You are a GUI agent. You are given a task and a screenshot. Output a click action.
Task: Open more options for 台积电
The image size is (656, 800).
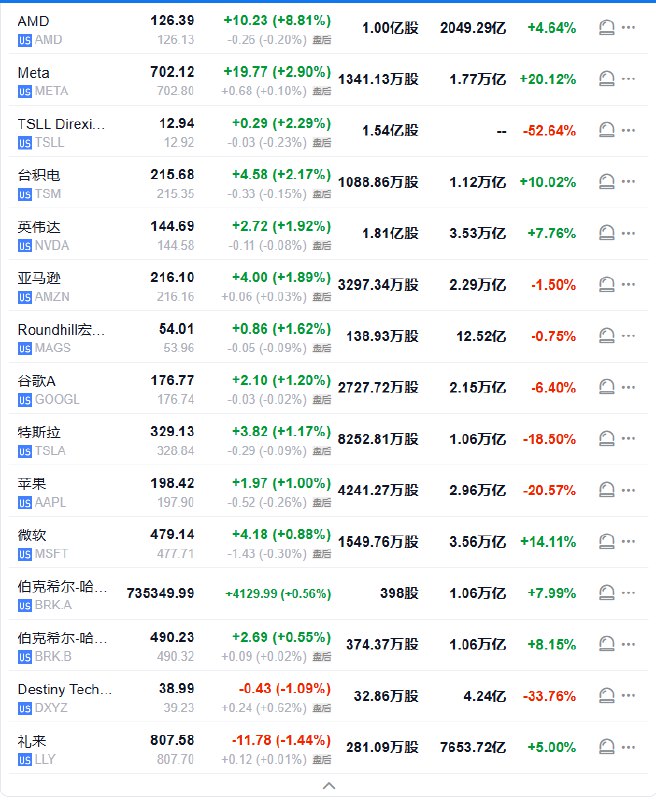[629, 182]
